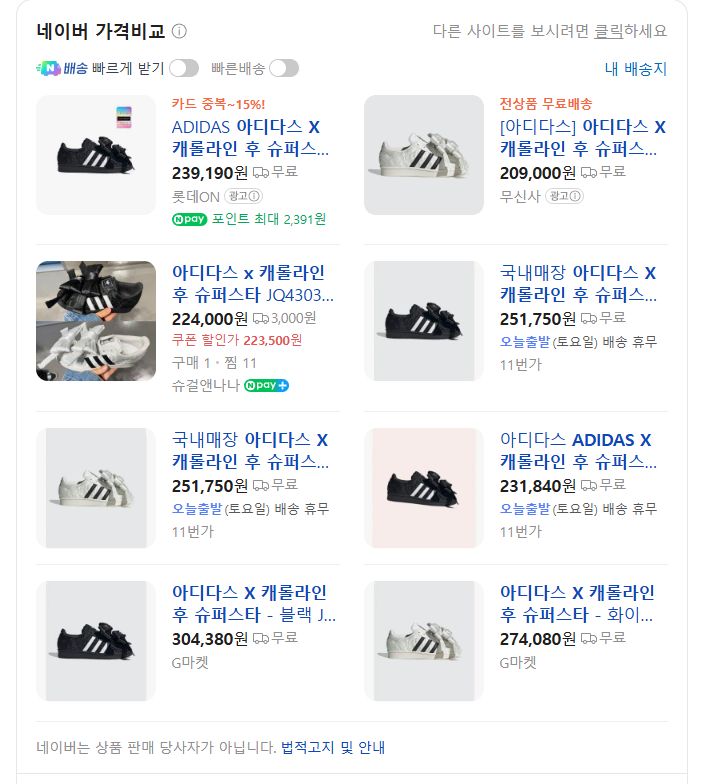722x784 pixels.
Task: Open the G마켓 black listing priced 304,380원
Action: [x=254, y=604]
